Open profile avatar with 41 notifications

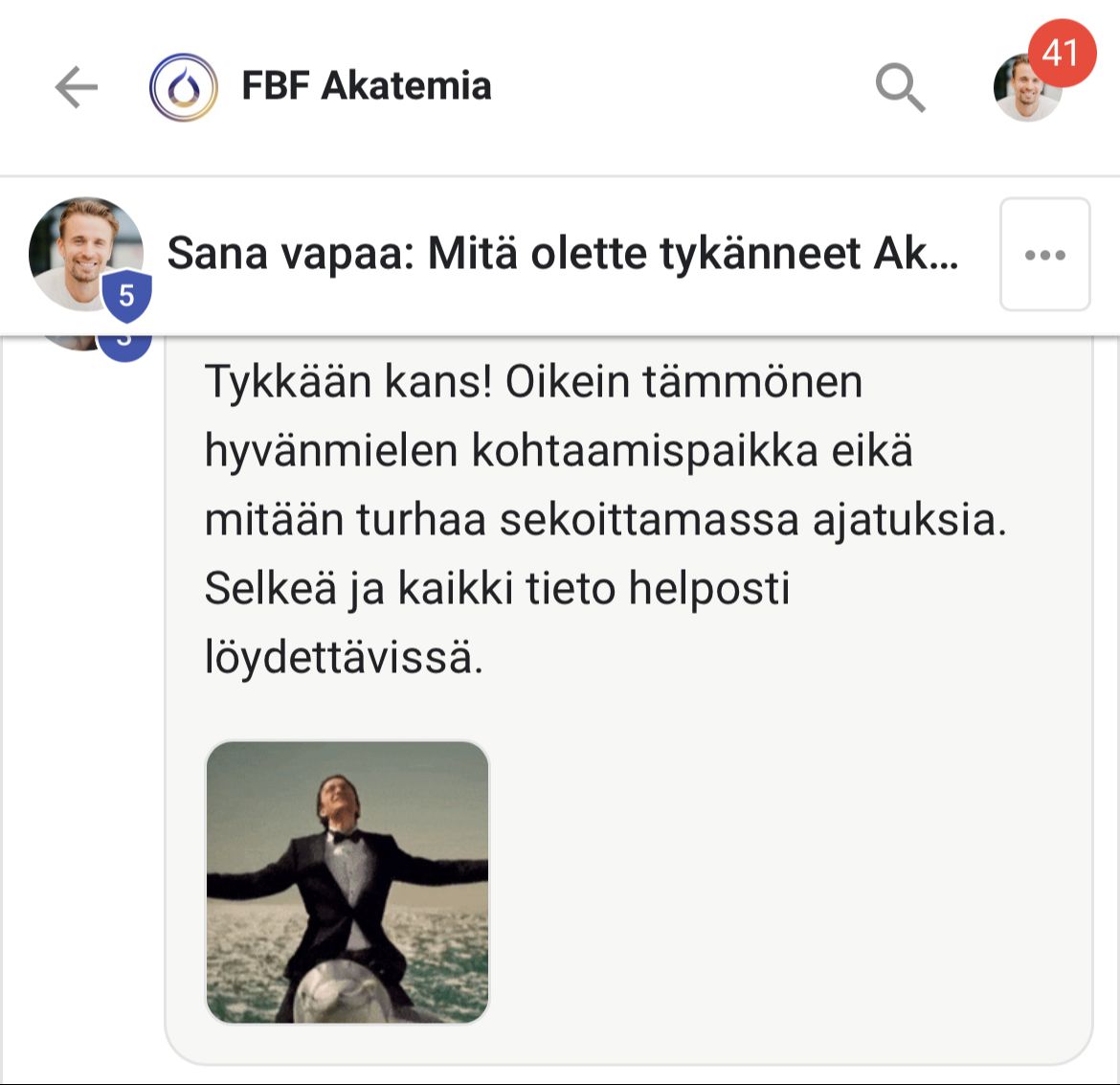pyautogui.click(x=1028, y=87)
